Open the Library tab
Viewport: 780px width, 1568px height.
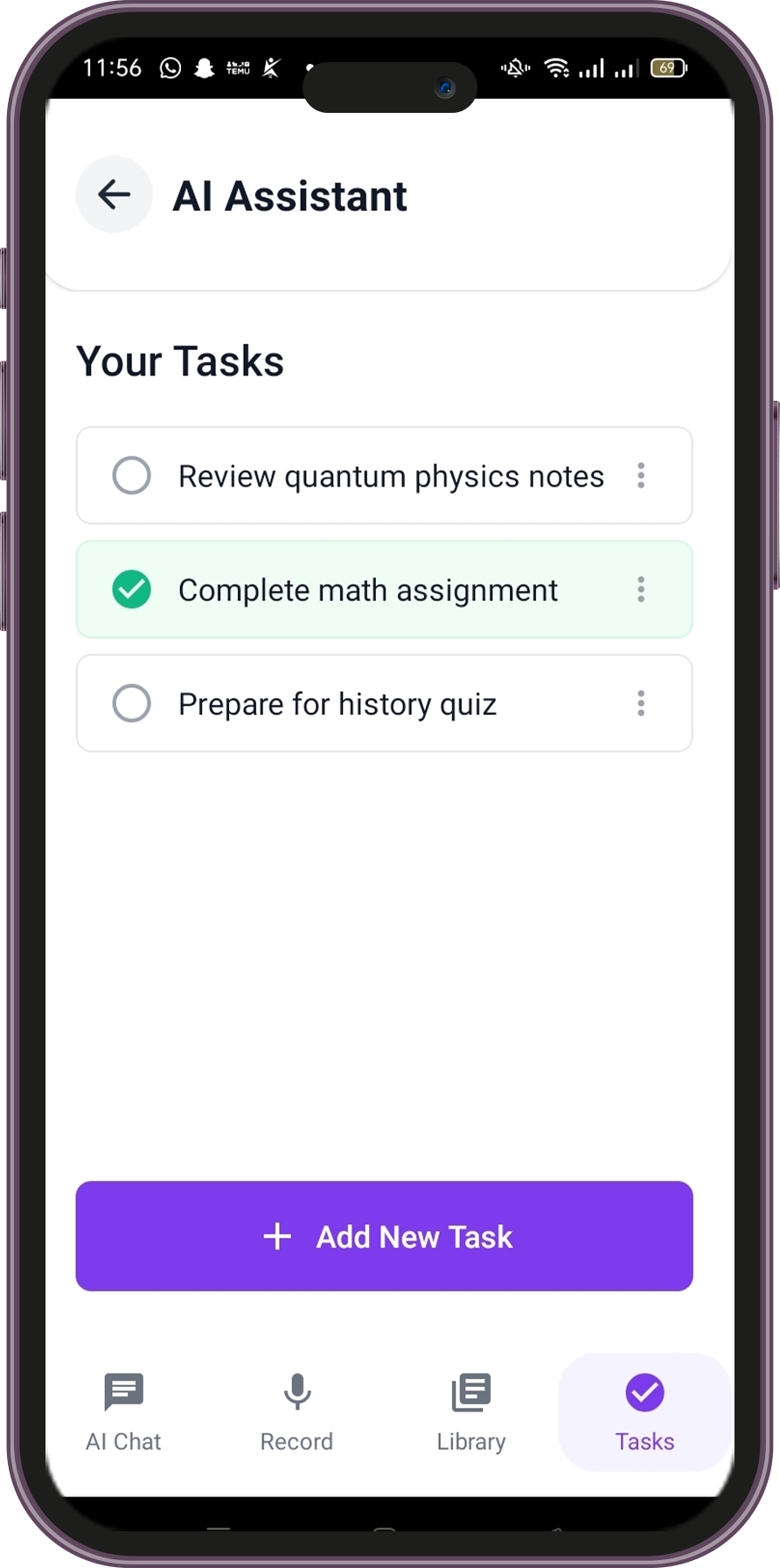point(471,1411)
